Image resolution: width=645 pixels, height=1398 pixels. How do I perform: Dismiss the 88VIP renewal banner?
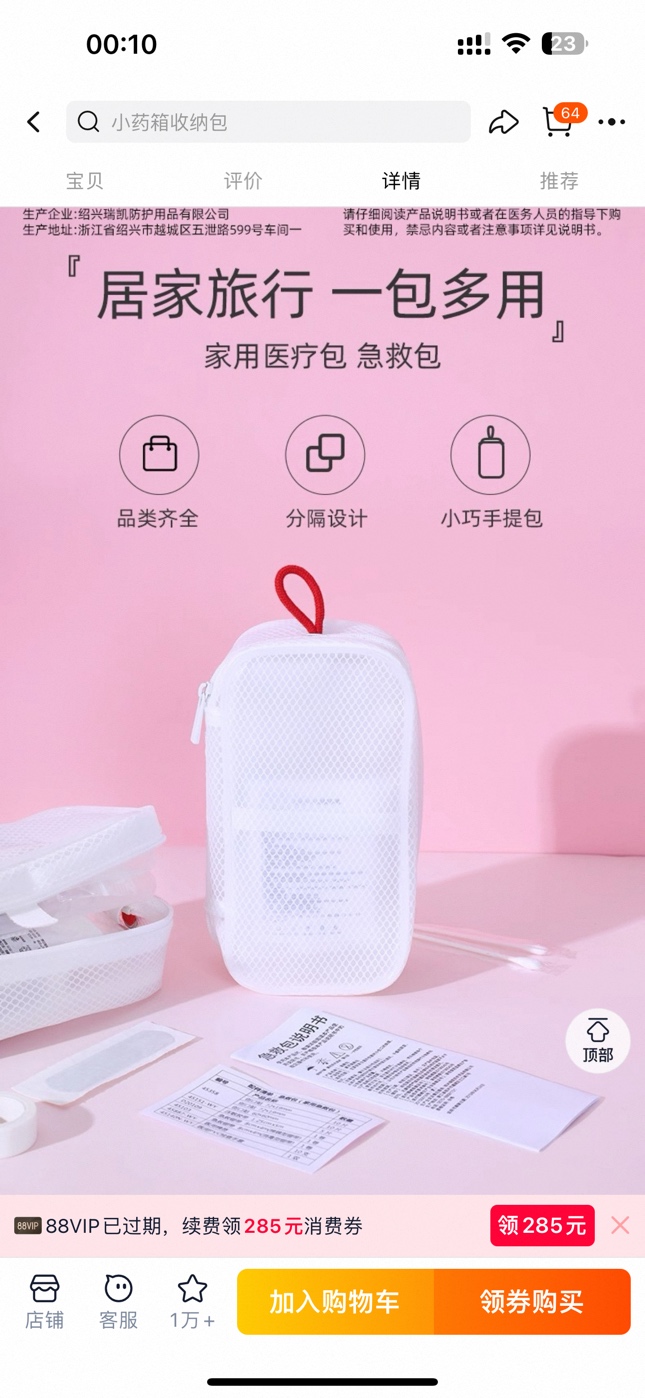[620, 1225]
